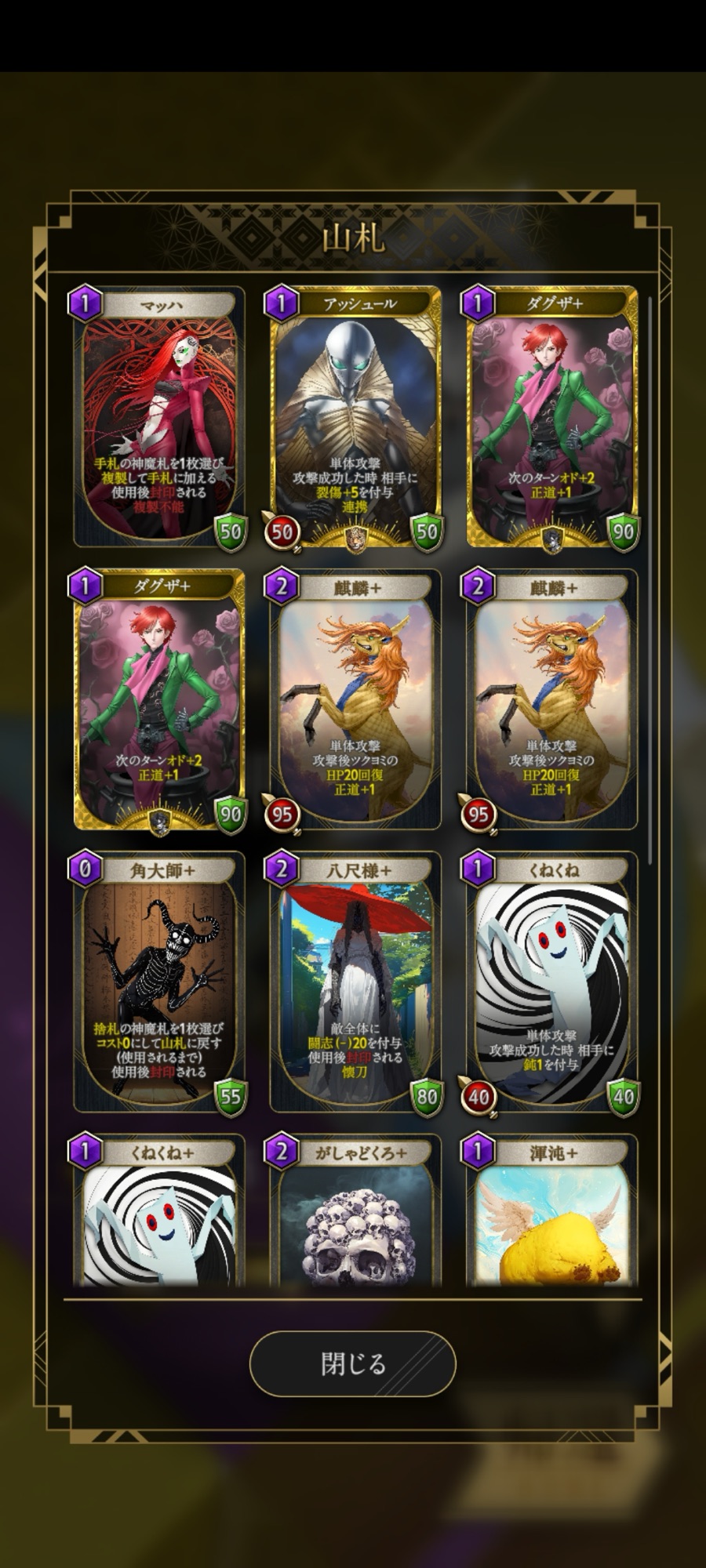The width and height of the screenshot is (706, 1568).
Task: Close the 山札 deck dialog with 閉じる
Action: click(x=352, y=1363)
